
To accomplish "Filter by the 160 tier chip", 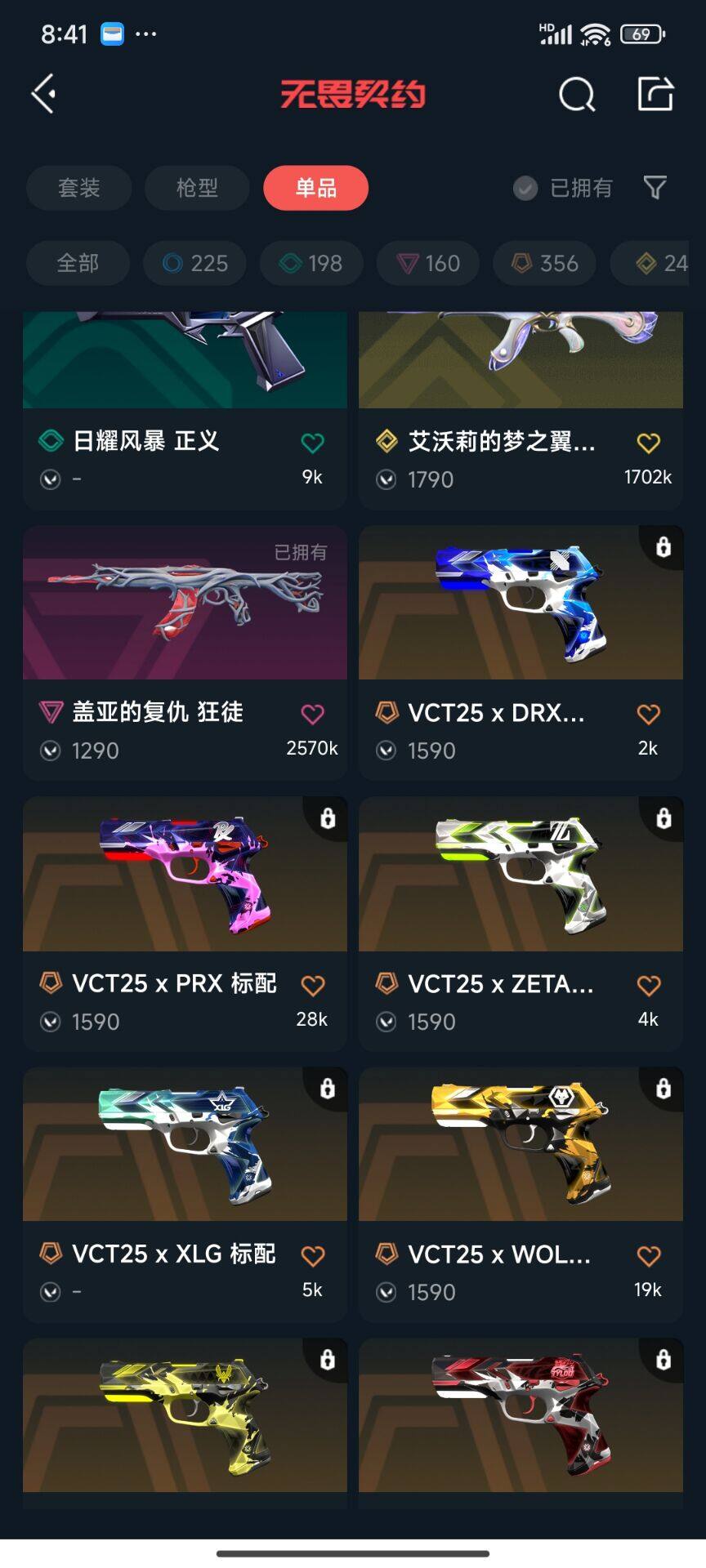I will click(428, 263).
